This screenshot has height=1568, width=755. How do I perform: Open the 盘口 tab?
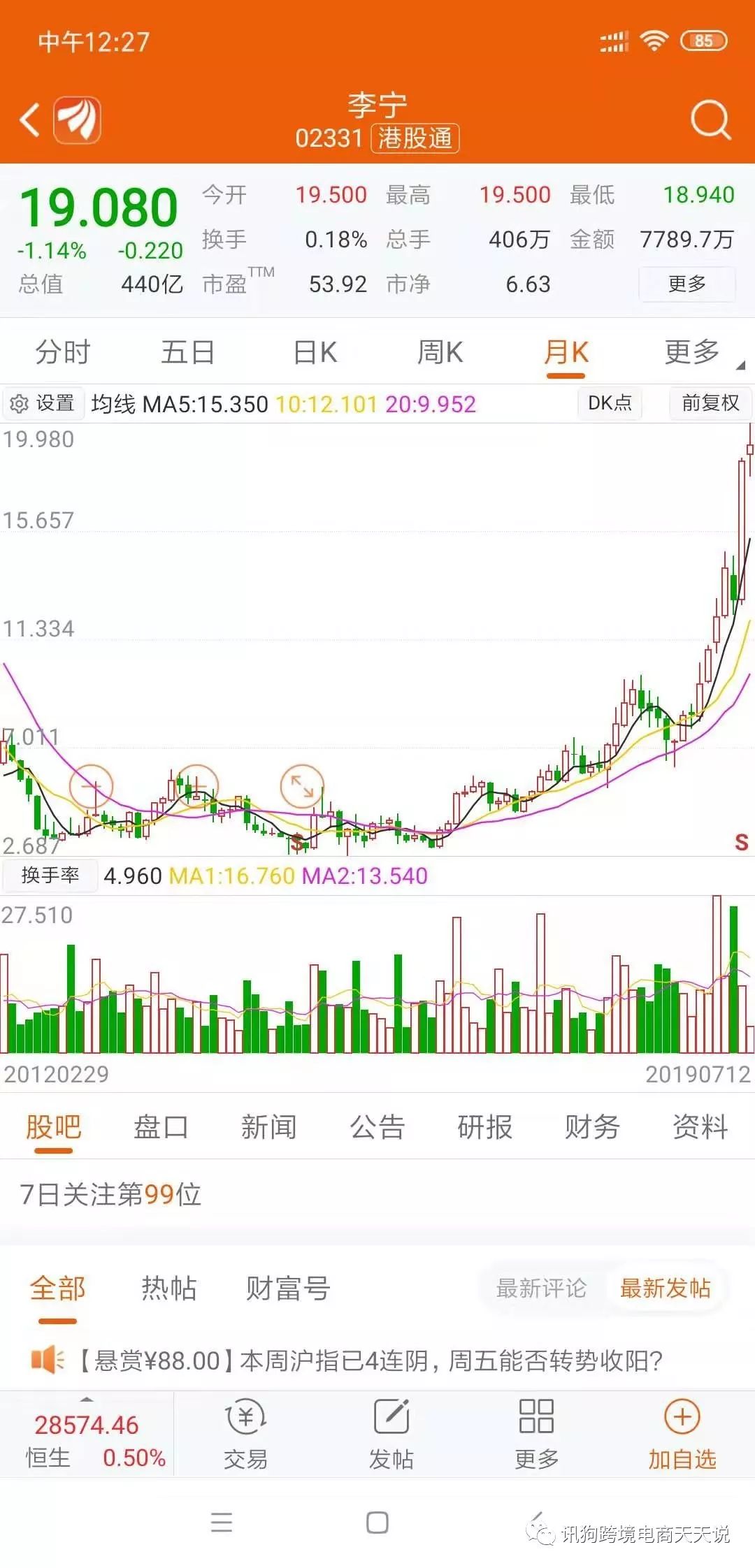[161, 1127]
